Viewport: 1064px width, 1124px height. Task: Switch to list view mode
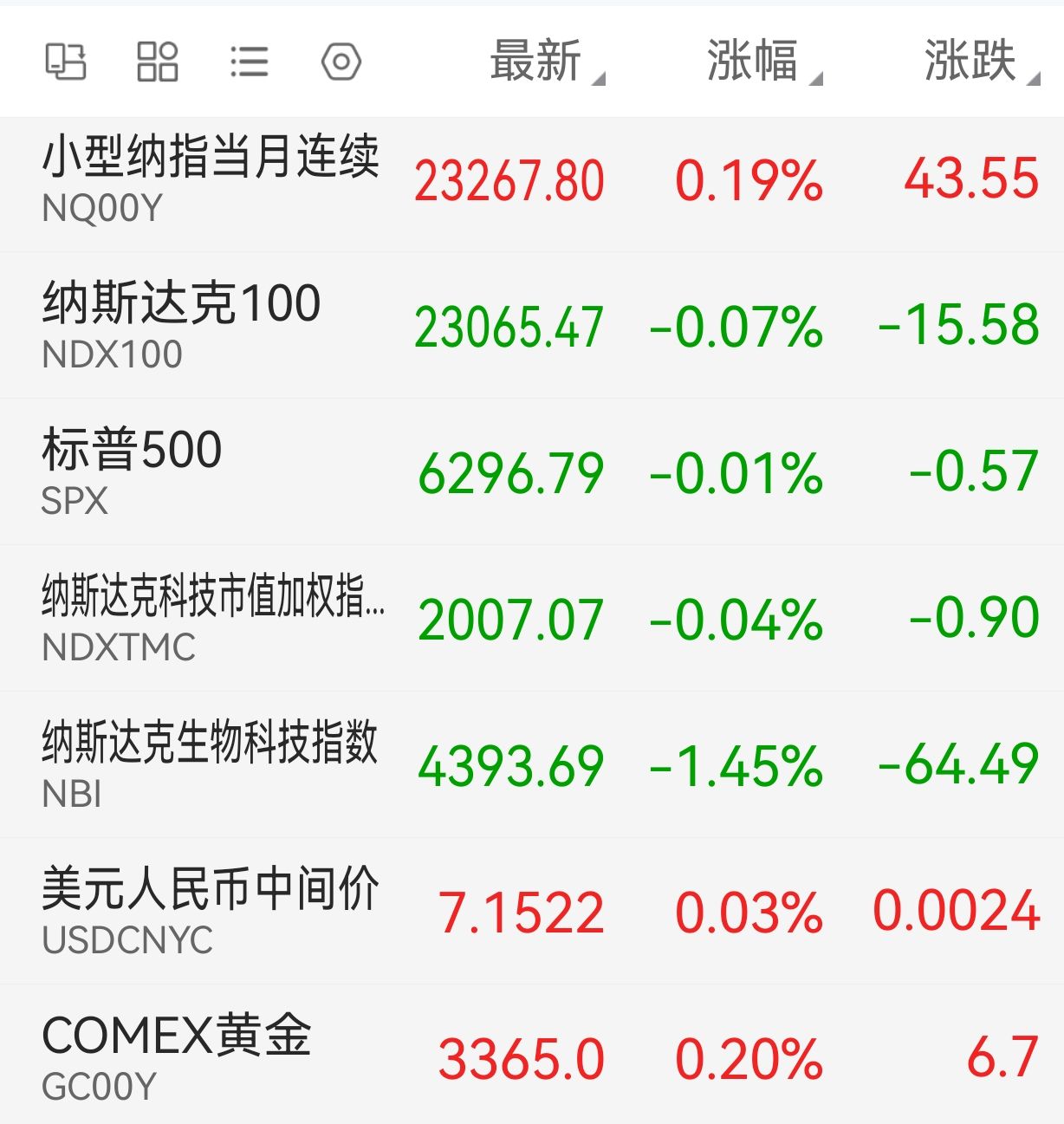(x=249, y=62)
